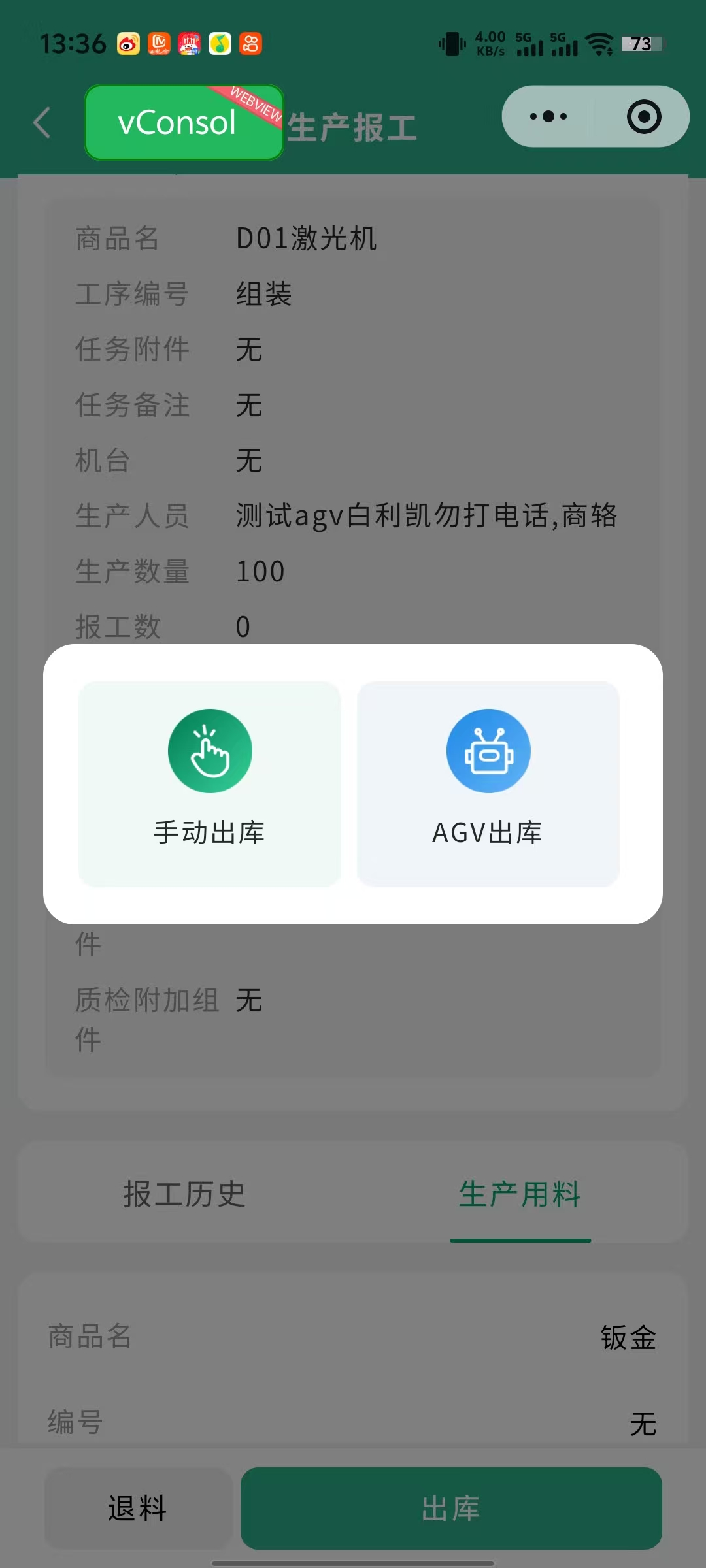
Task: Tap the 报工数 value showing 0
Action: coord(243,626)
